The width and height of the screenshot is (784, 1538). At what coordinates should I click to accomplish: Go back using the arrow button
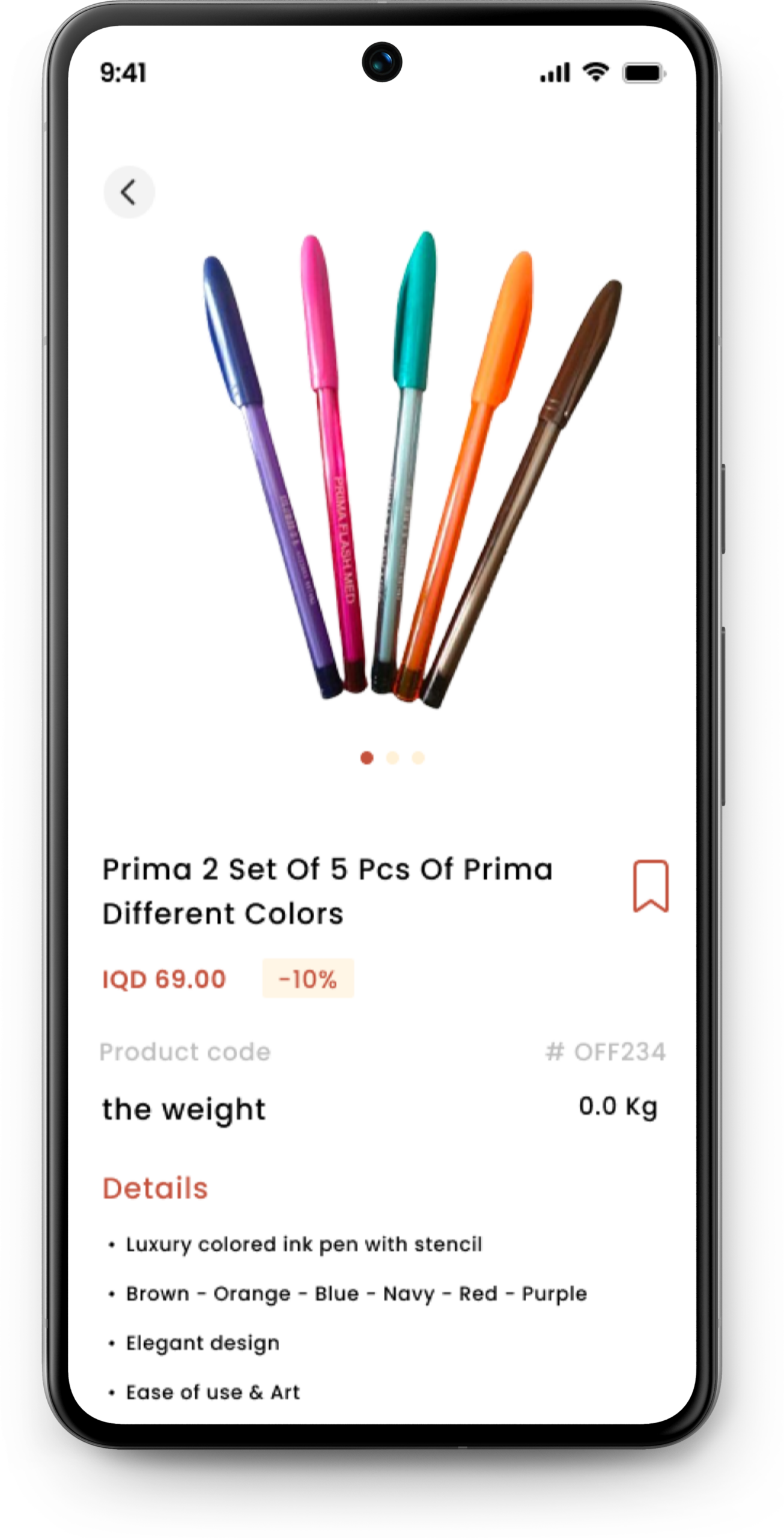click(x=129, y=192)
